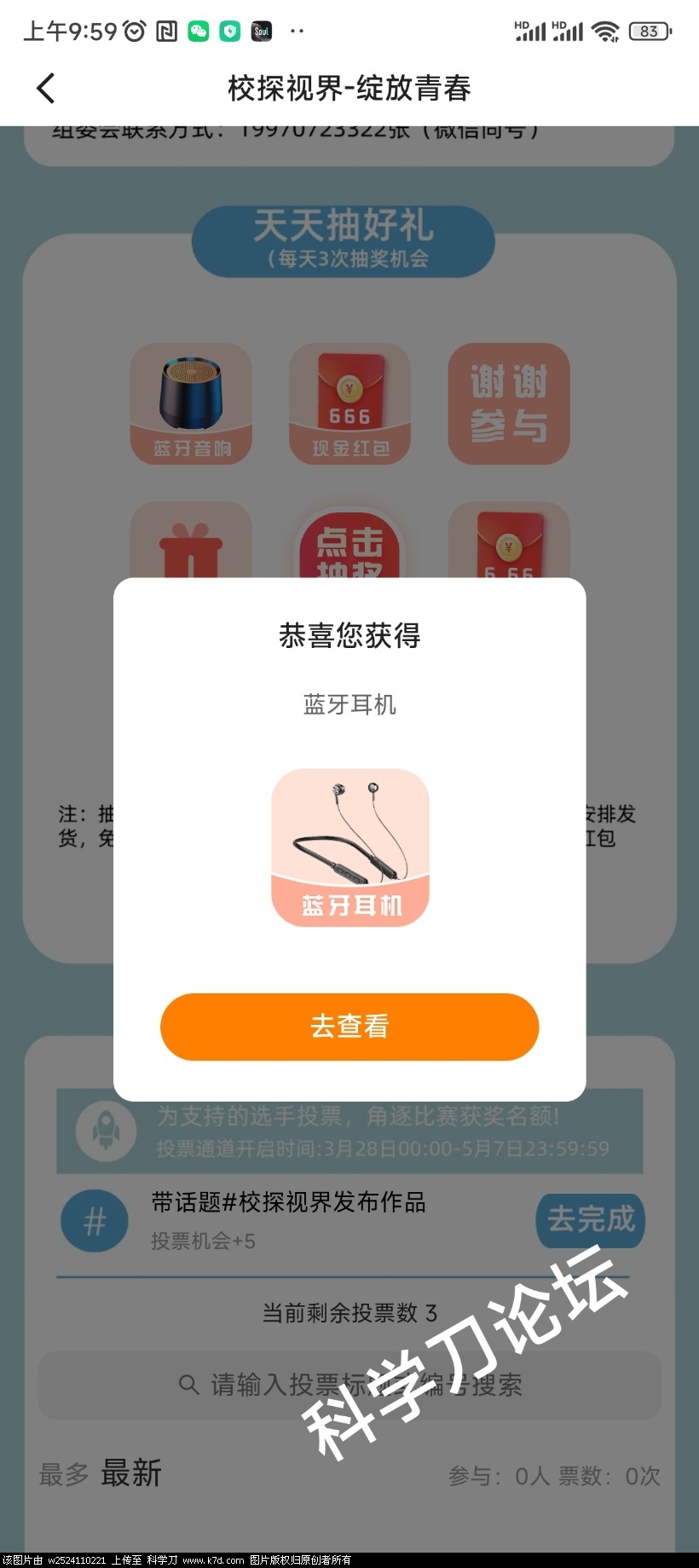The height and width of the screenshot is (1568, 699).
Task: Switch to the 最多 tab
Action: 63,1474
